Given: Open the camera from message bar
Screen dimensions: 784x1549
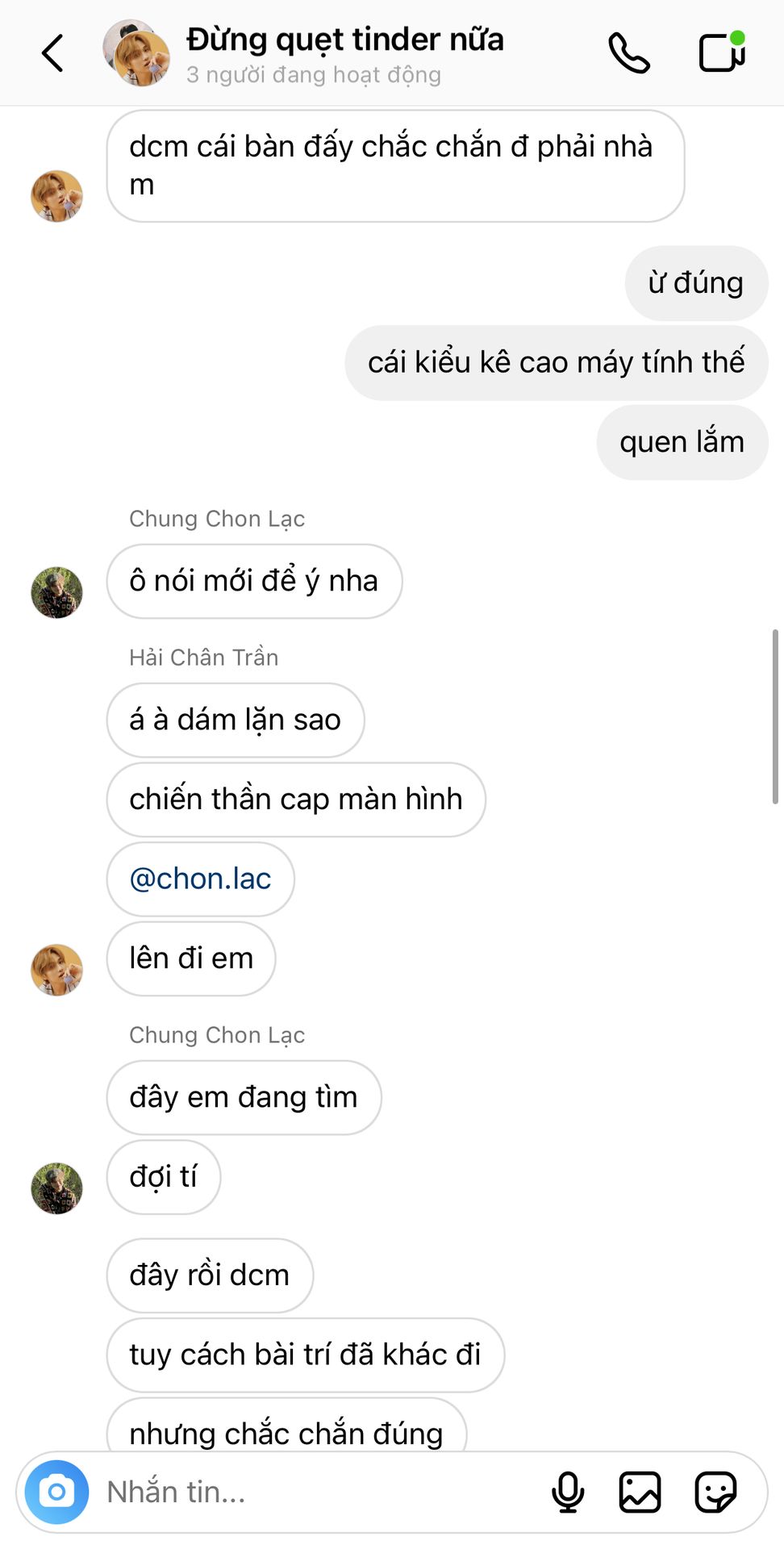Looking at the screenshot, I should tap(56, 1491).
